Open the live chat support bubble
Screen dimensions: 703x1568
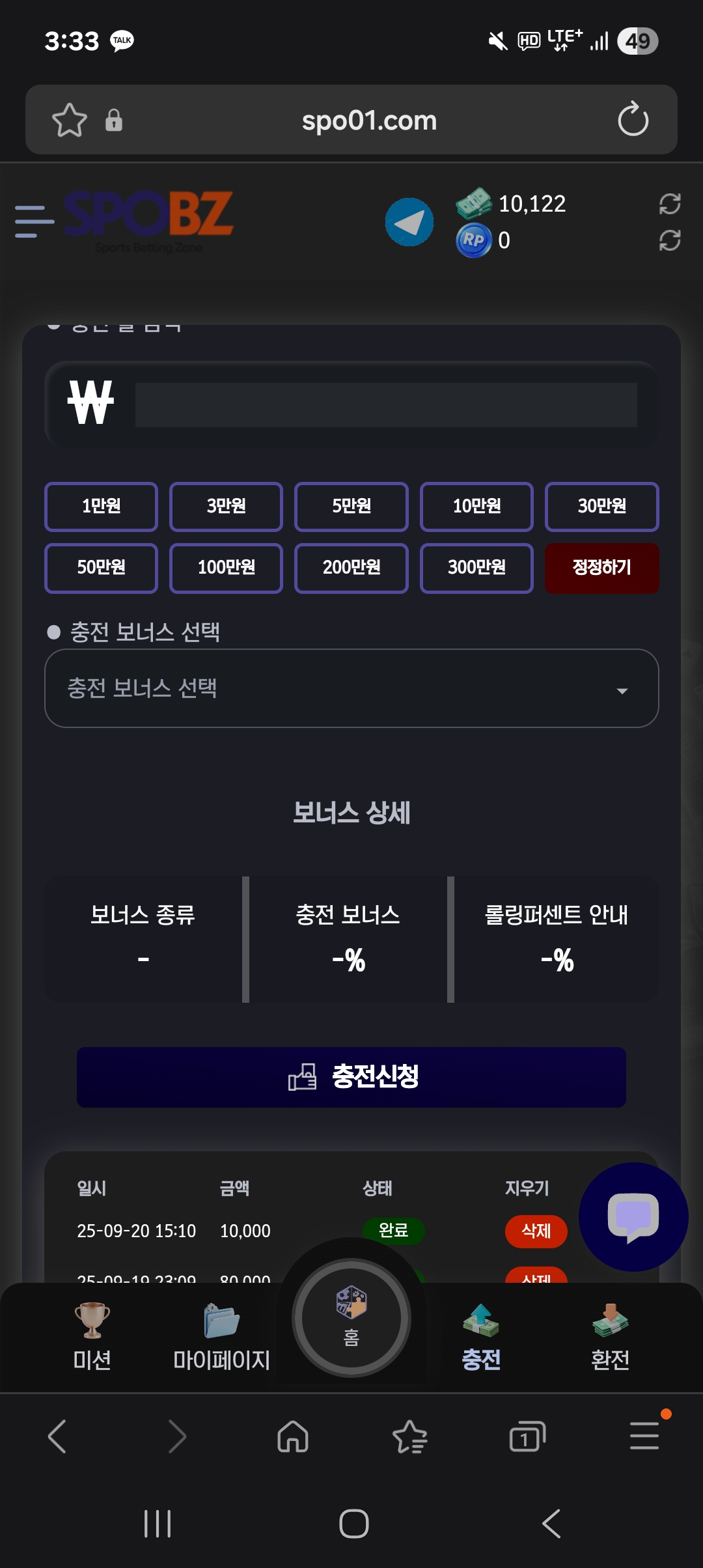click(633, 1216)
